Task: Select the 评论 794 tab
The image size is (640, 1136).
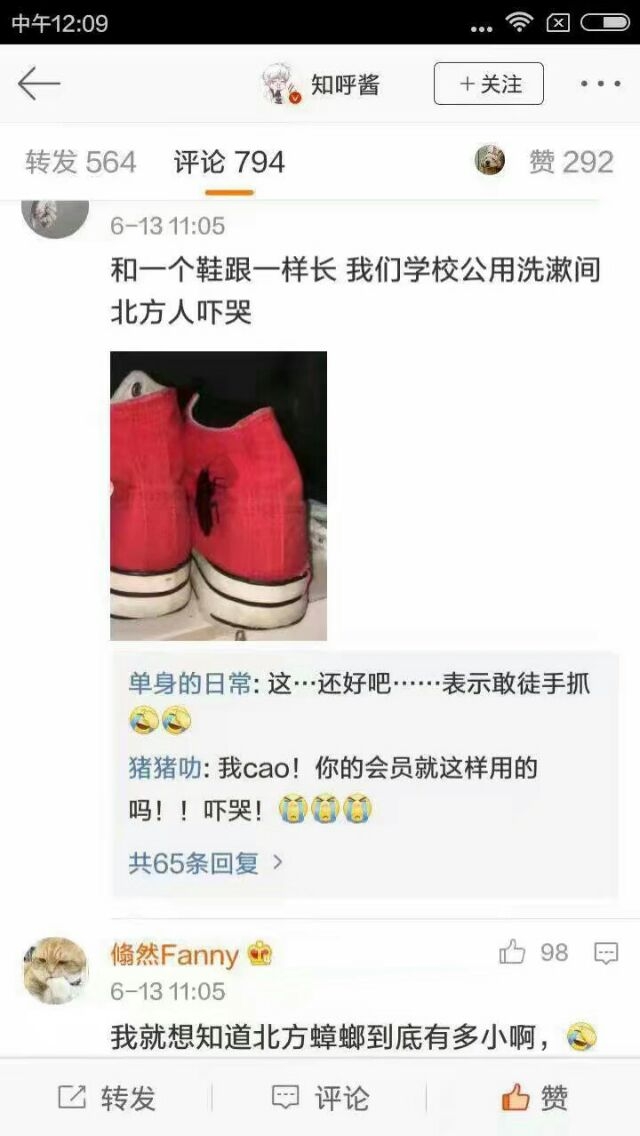Action: pos(229,162)
